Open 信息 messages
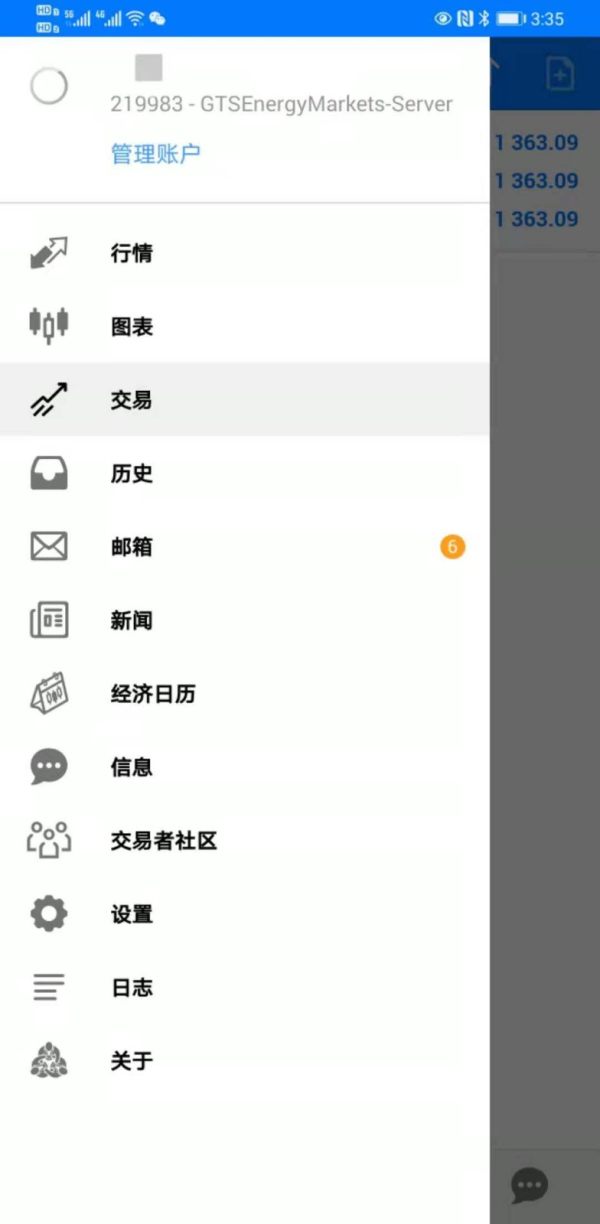 [x=245, y=767]
